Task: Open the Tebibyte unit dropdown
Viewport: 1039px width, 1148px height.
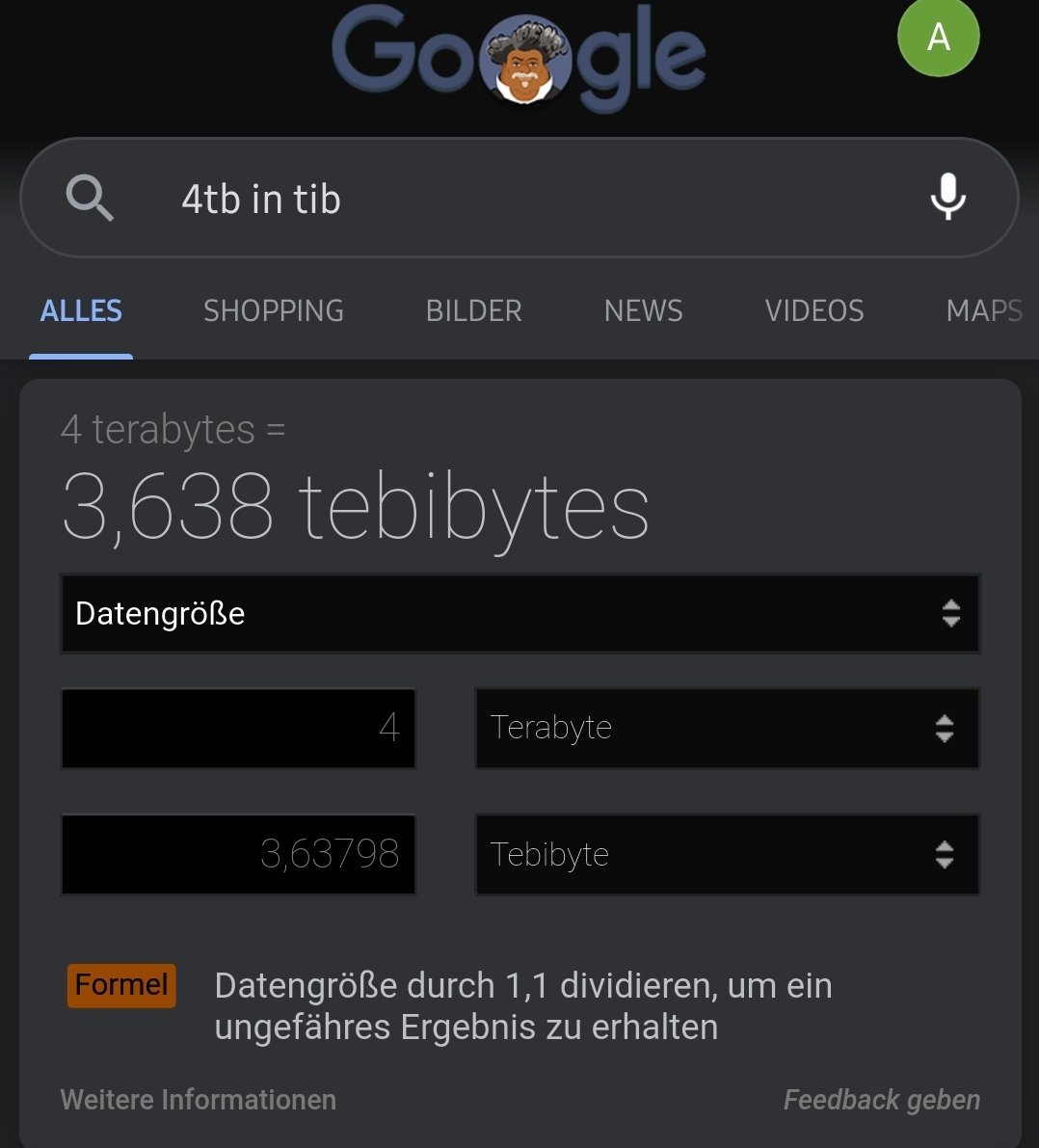Action: pos(727,854)
